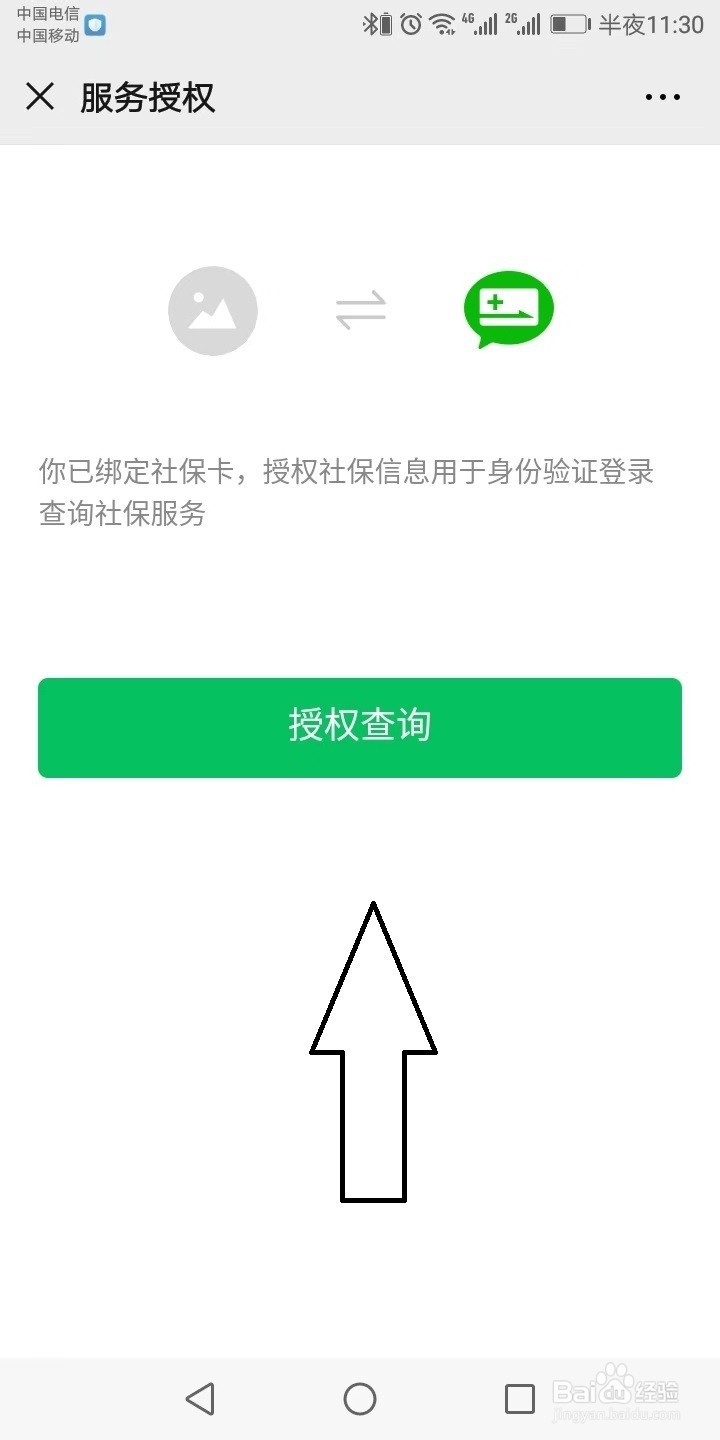Click the data exchange arrows icon

pos(359,310)
